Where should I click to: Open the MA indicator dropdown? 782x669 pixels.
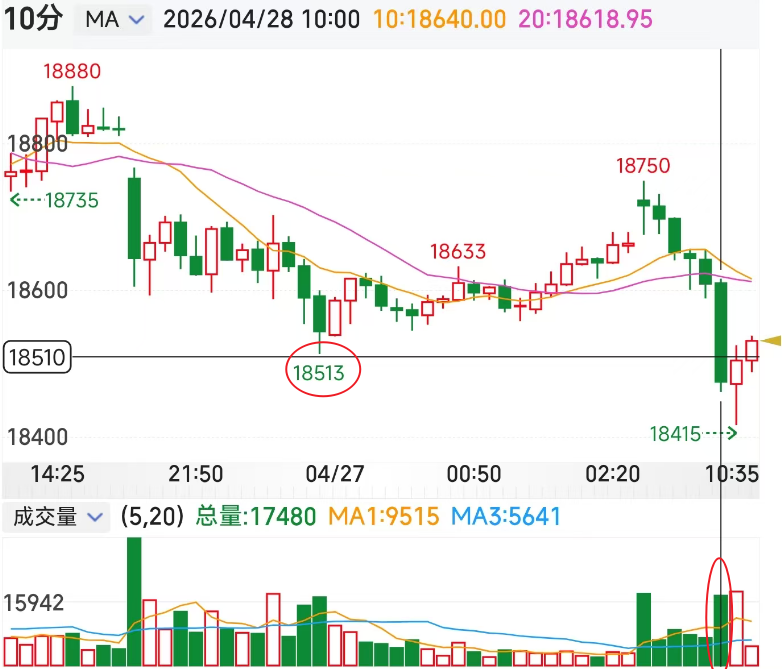[x=113, y=19]
